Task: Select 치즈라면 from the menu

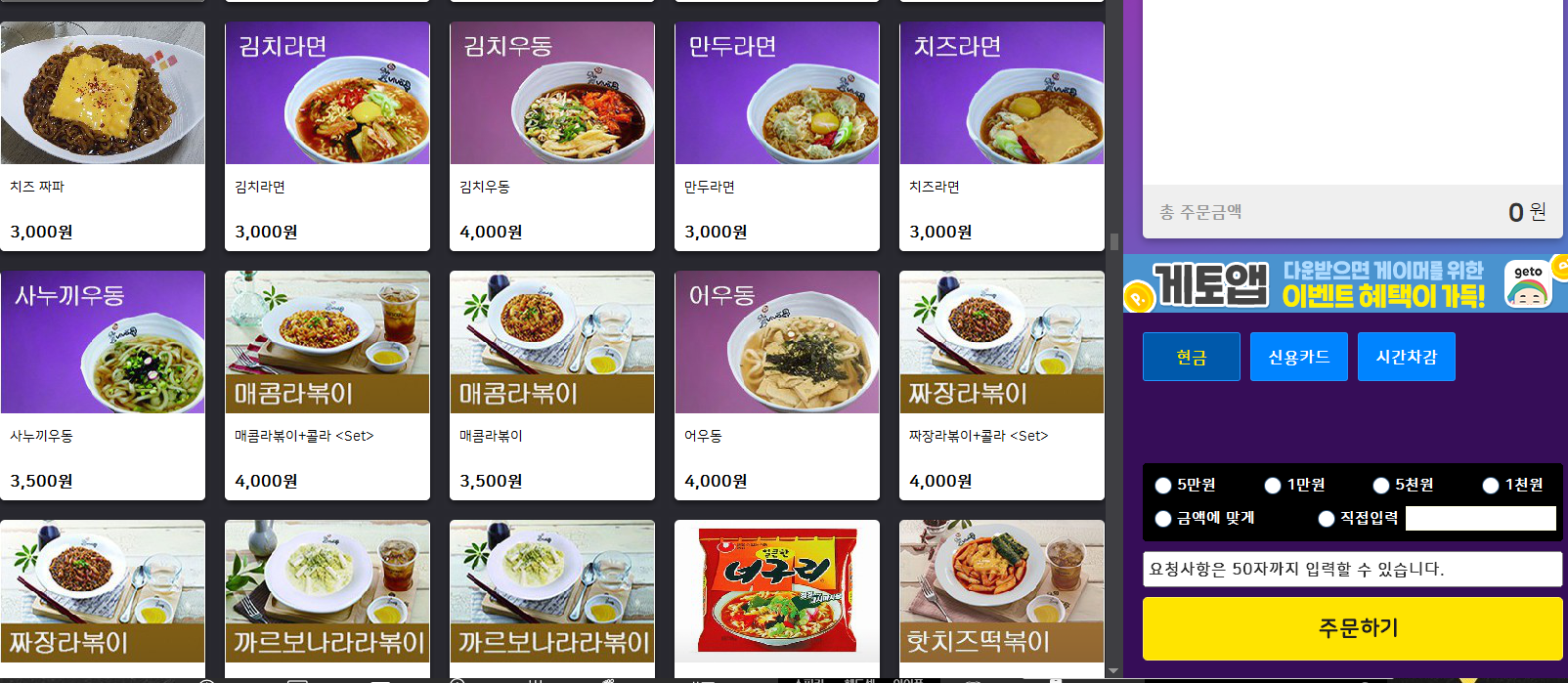Action: click(1002, 136)
